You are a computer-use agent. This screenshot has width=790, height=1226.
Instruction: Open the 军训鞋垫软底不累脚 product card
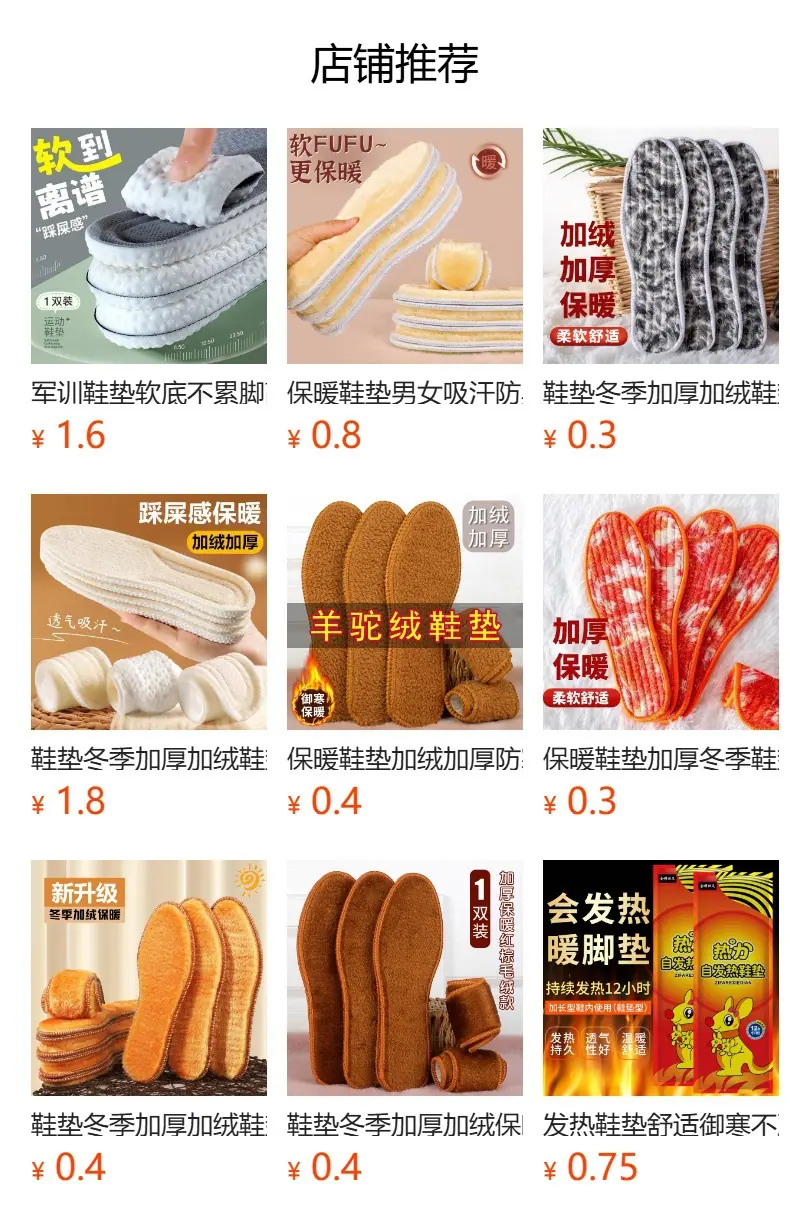[149, 291]
